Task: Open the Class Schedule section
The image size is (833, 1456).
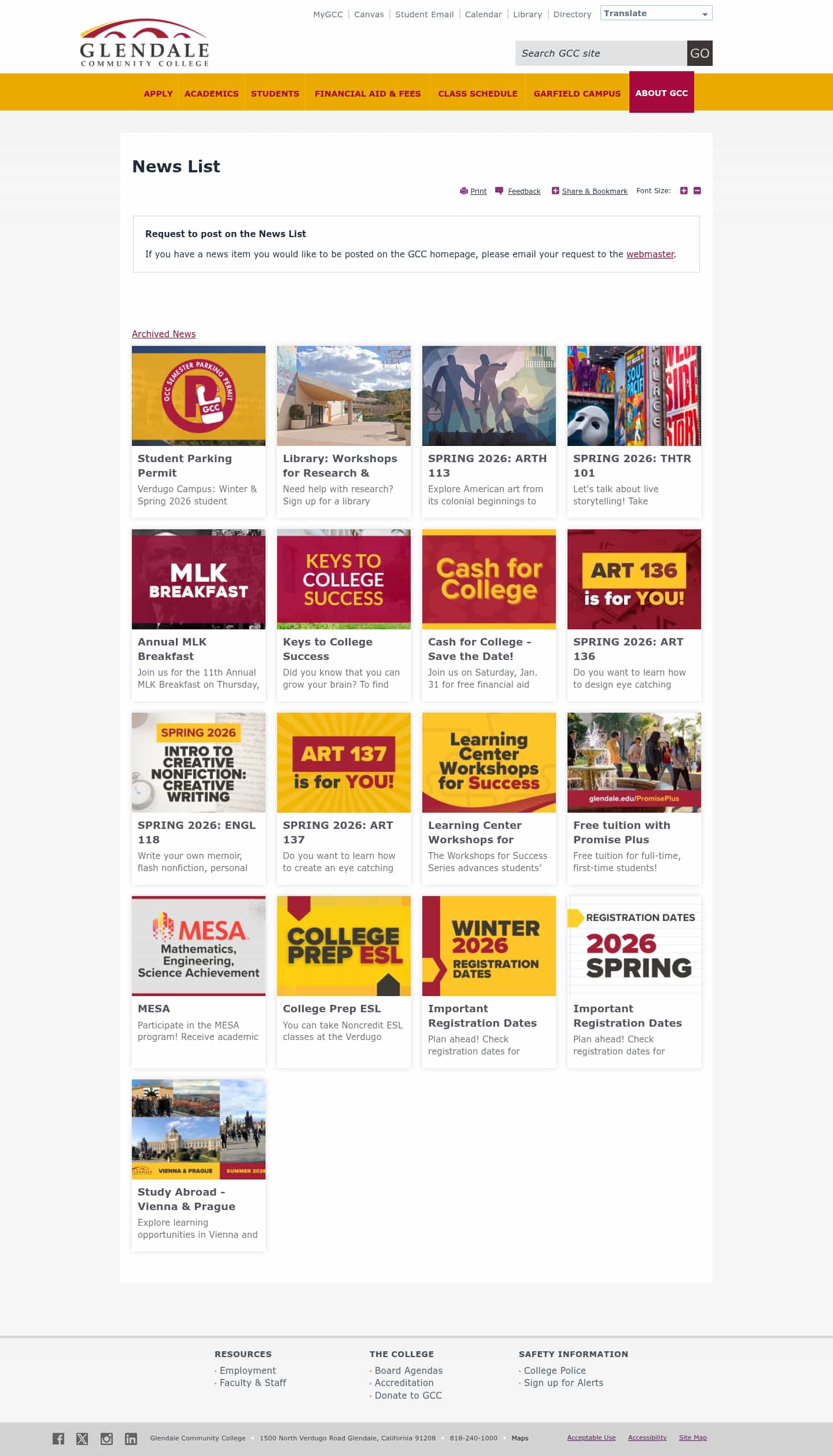Action: click(477, 94)
